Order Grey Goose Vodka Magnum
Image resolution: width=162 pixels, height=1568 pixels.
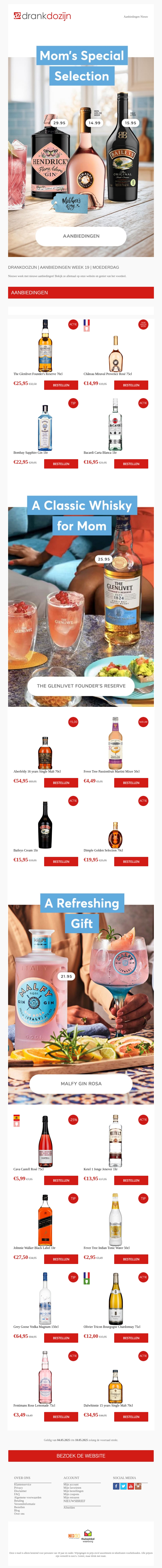coord(61,1338)
